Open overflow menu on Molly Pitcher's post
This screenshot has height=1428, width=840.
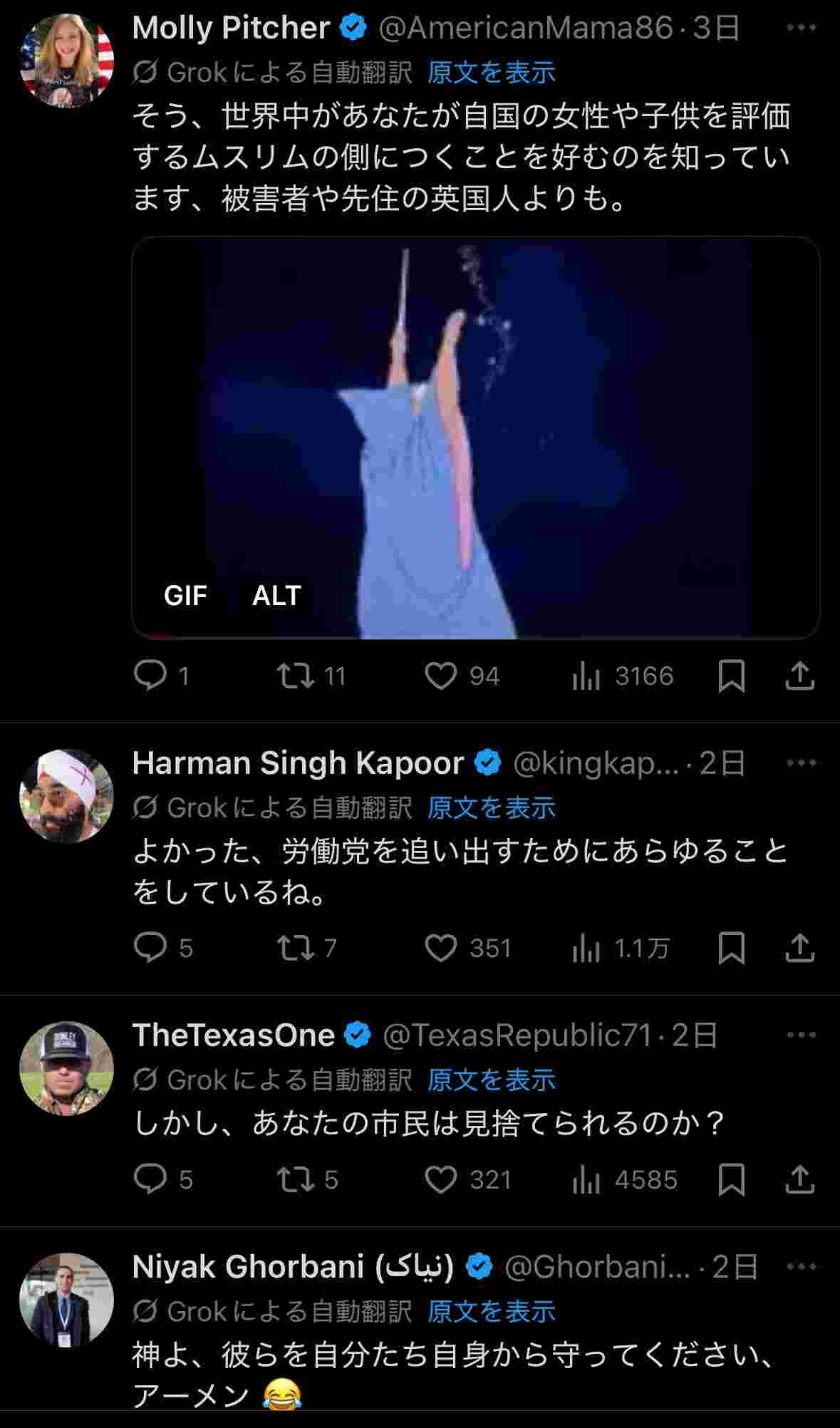coord(801,28)
